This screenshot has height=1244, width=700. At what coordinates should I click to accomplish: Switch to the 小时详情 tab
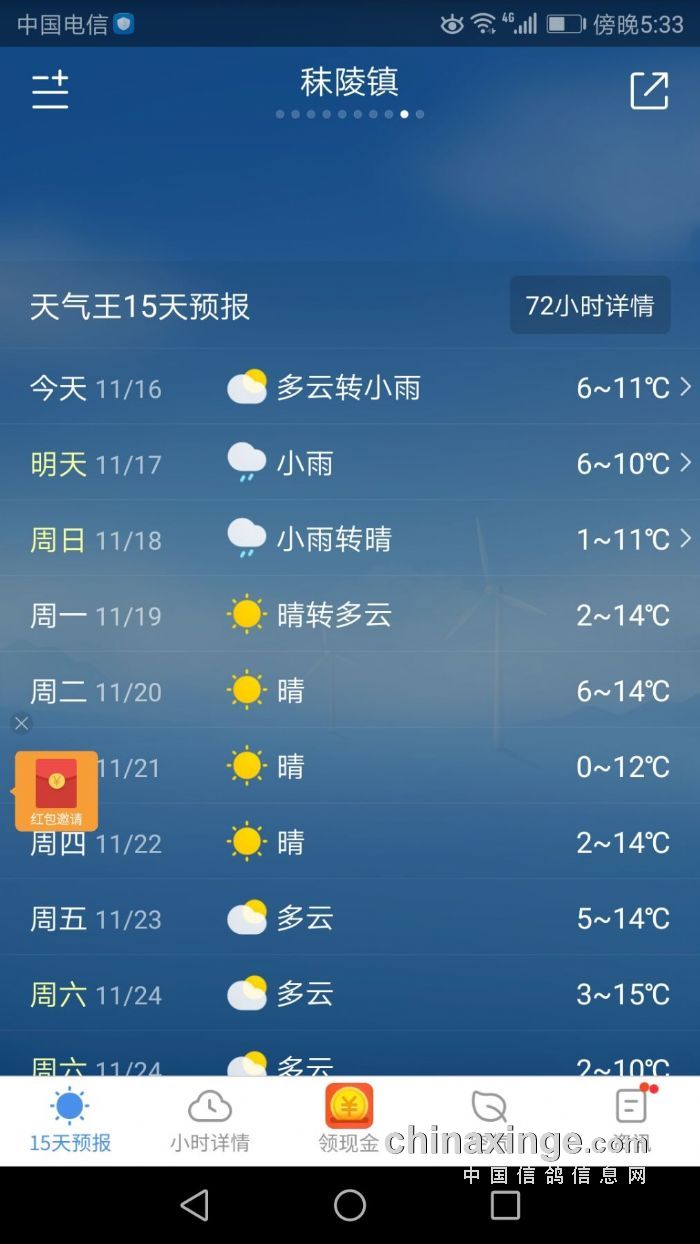(x=210, y=1120)
